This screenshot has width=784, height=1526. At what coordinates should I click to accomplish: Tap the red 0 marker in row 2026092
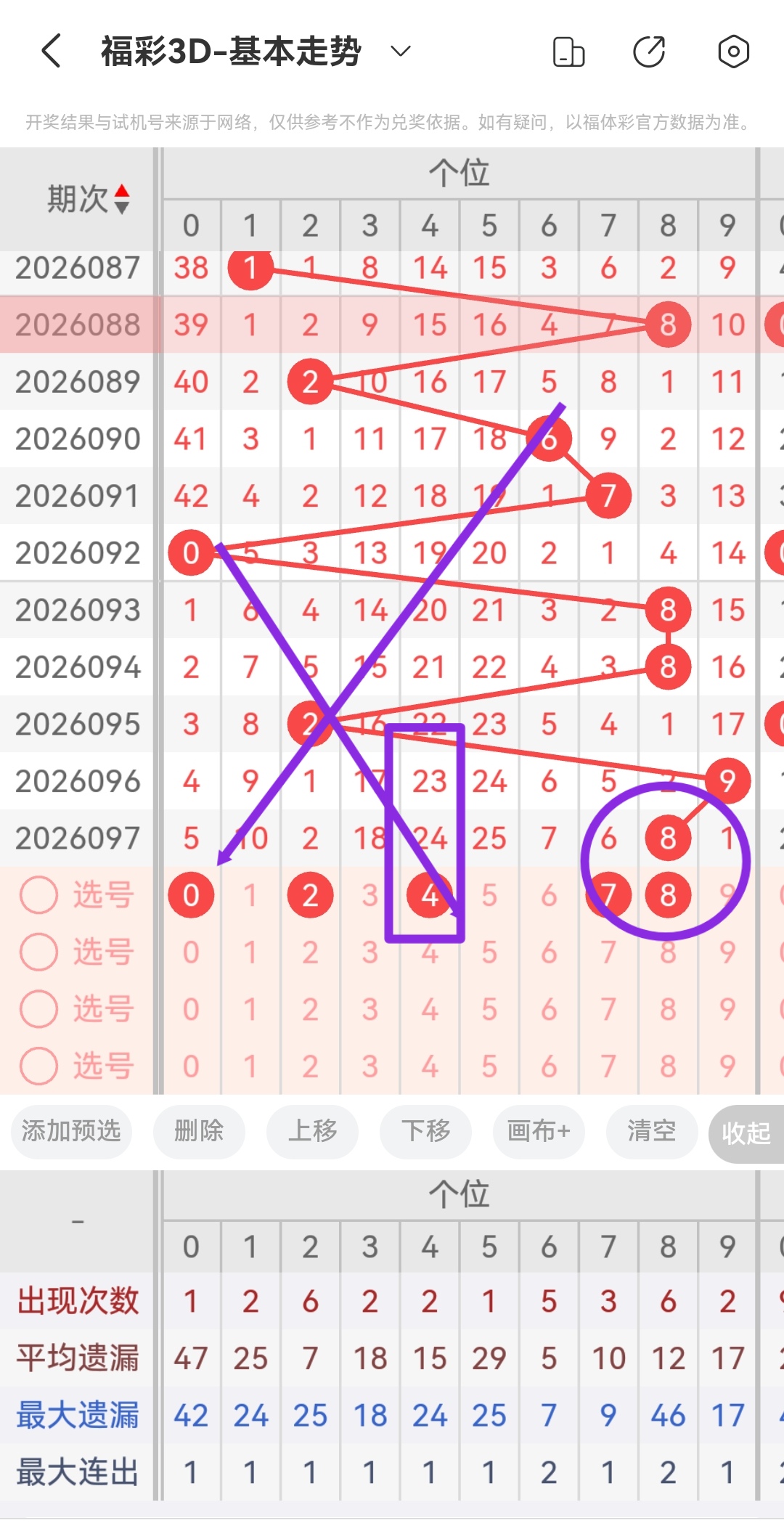pos(191,553)
